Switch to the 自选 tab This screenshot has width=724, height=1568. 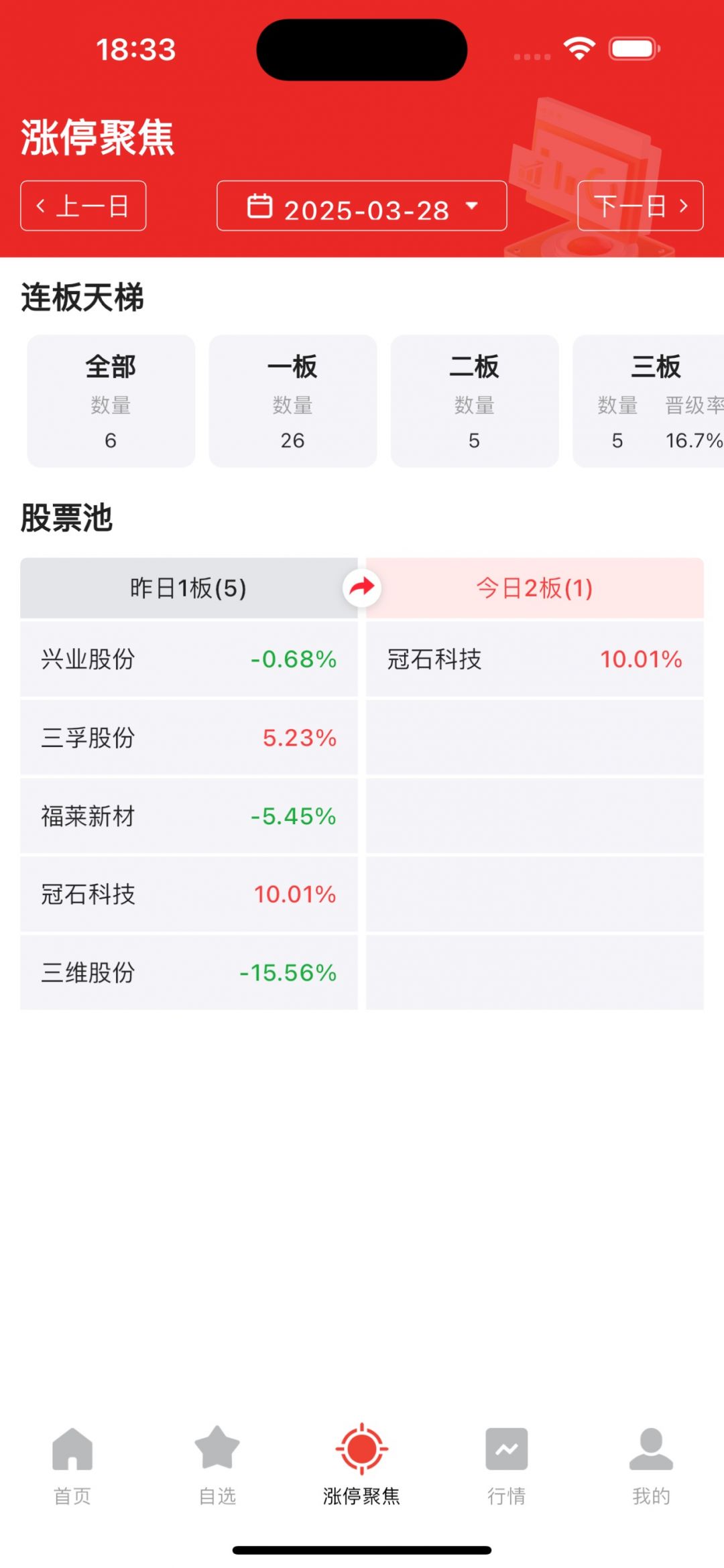click(217, 1465)
